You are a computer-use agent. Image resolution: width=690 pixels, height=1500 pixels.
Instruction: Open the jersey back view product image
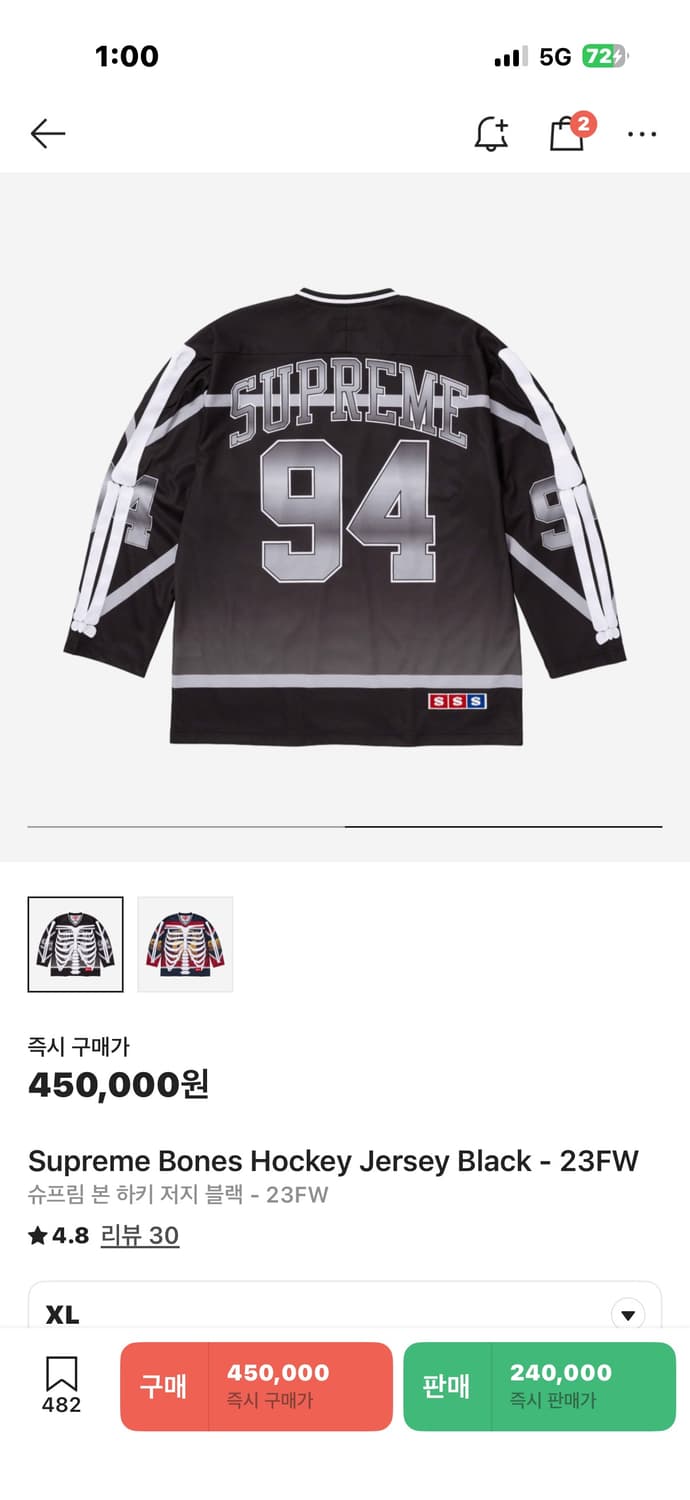click(345, 515)
